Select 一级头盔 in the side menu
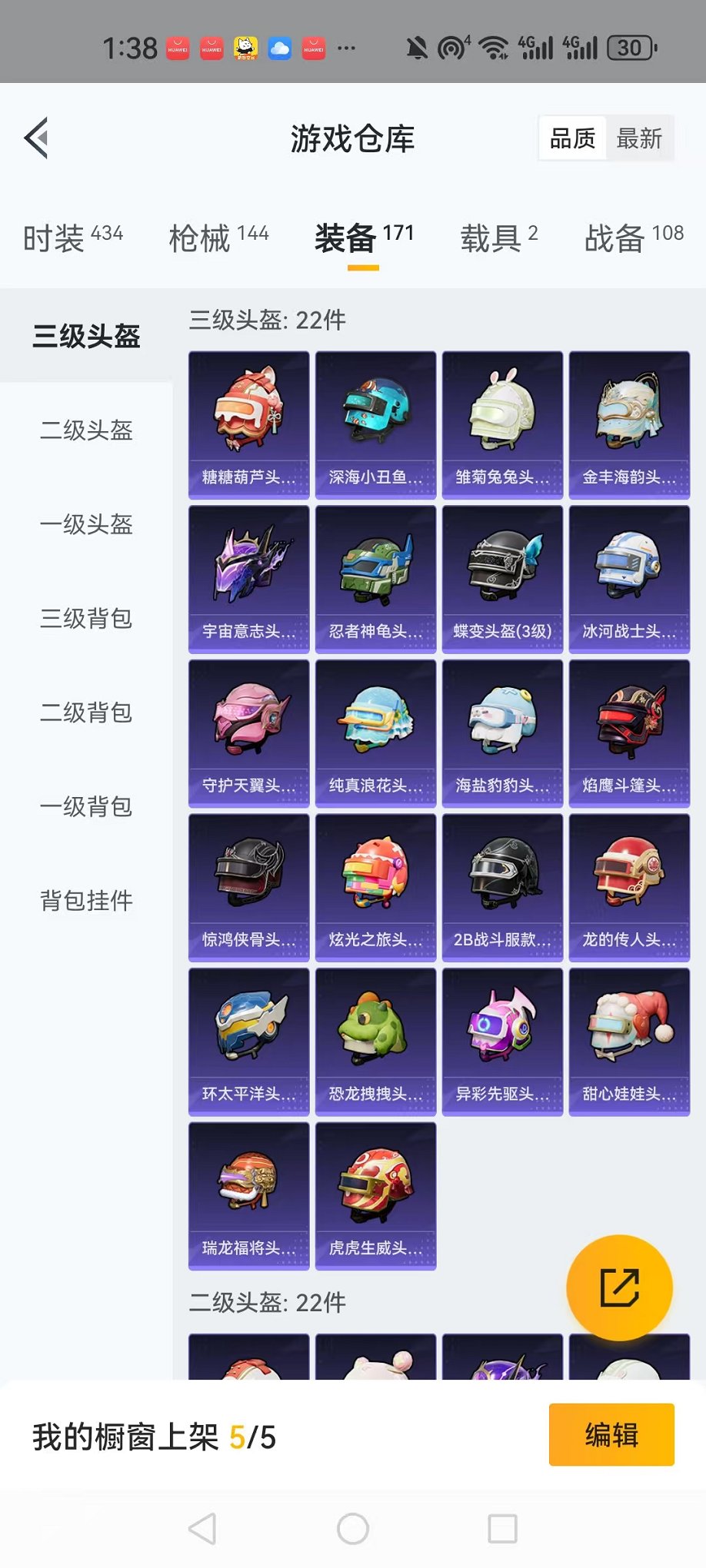 point(86,524)
